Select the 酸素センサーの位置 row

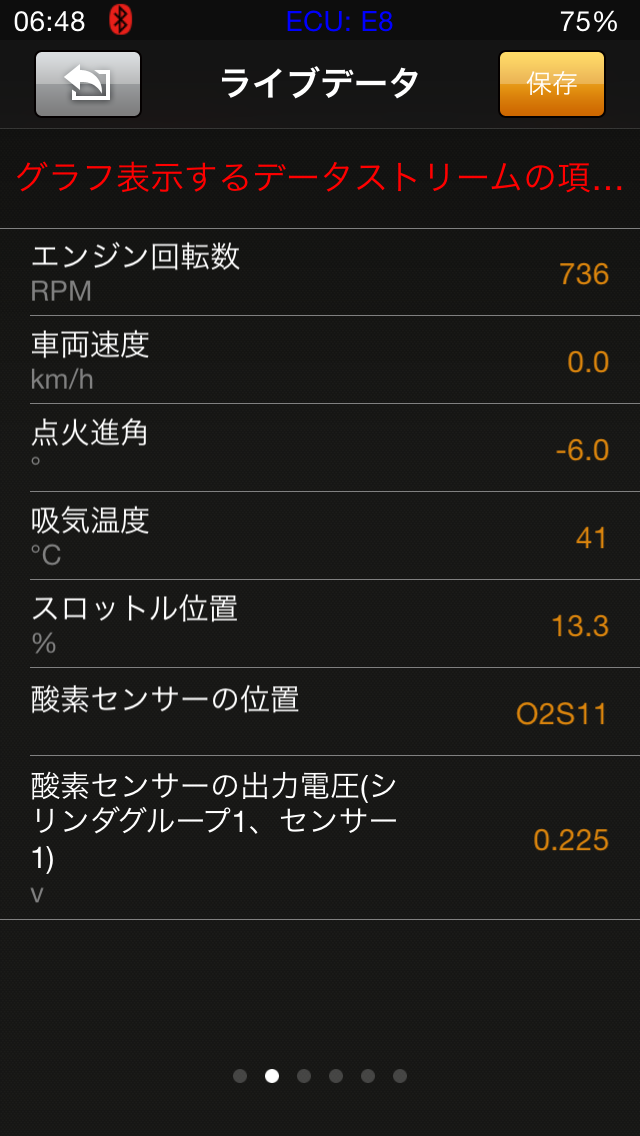(x=320, y=712)
